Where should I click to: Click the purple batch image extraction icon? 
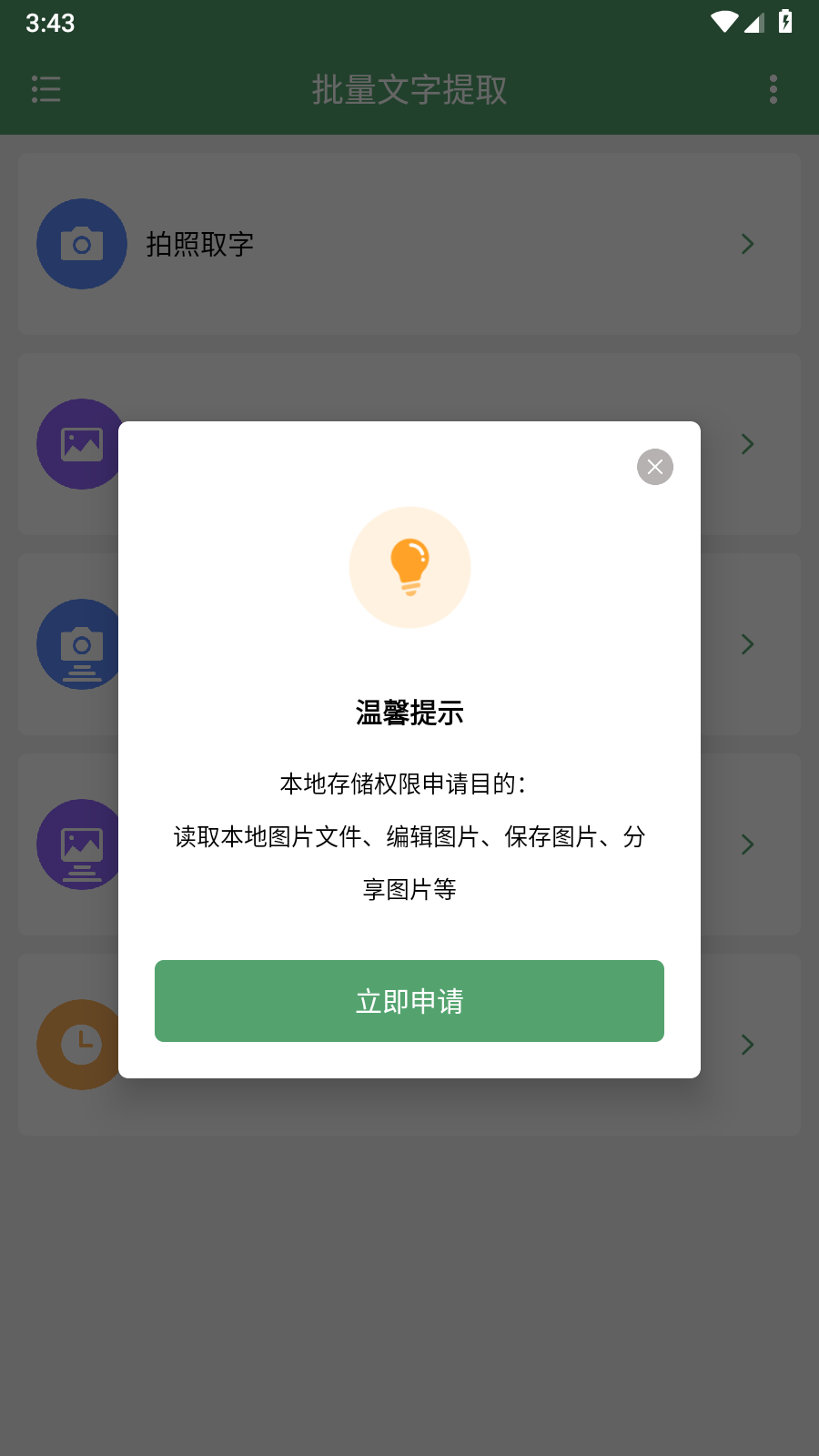[82, 844]
